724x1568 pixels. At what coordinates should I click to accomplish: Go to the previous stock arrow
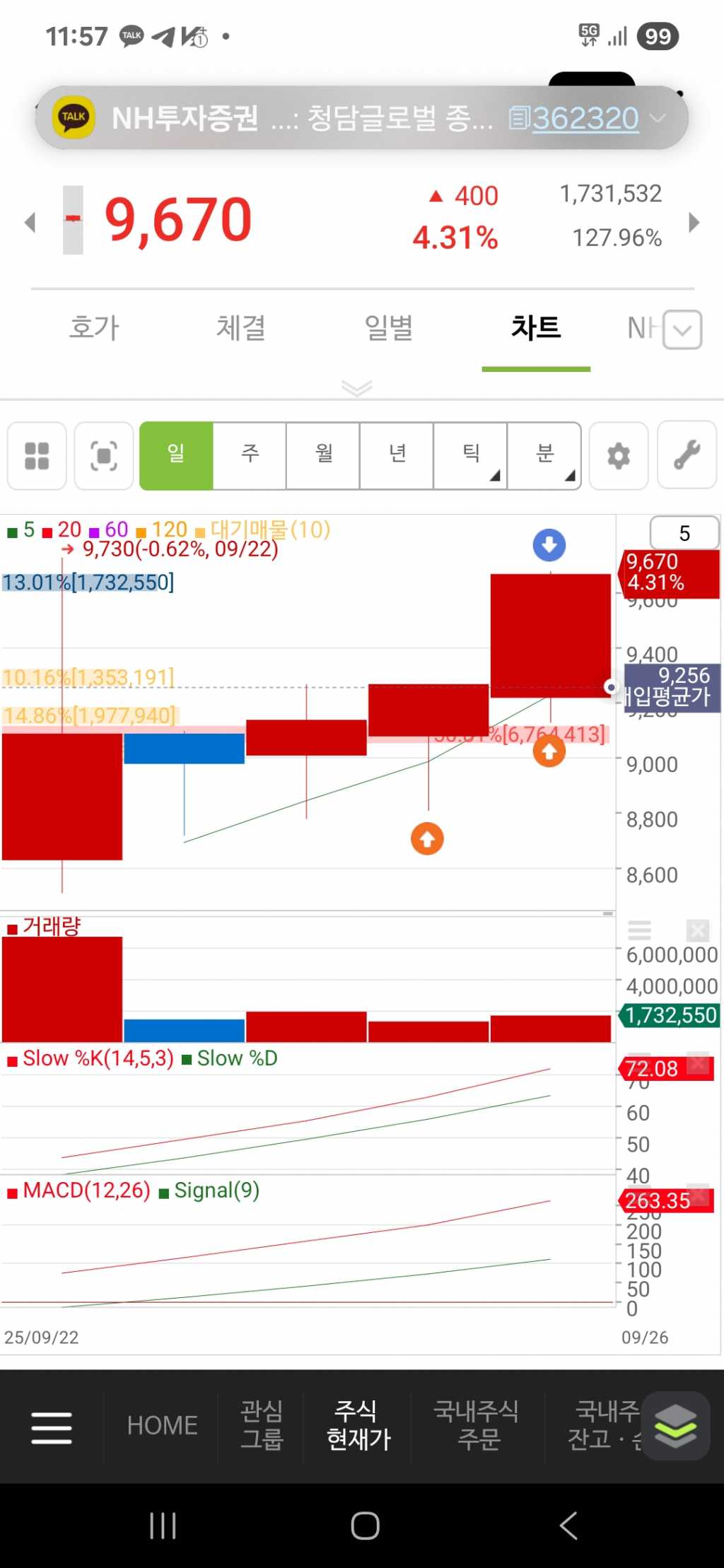pos(30,223)
